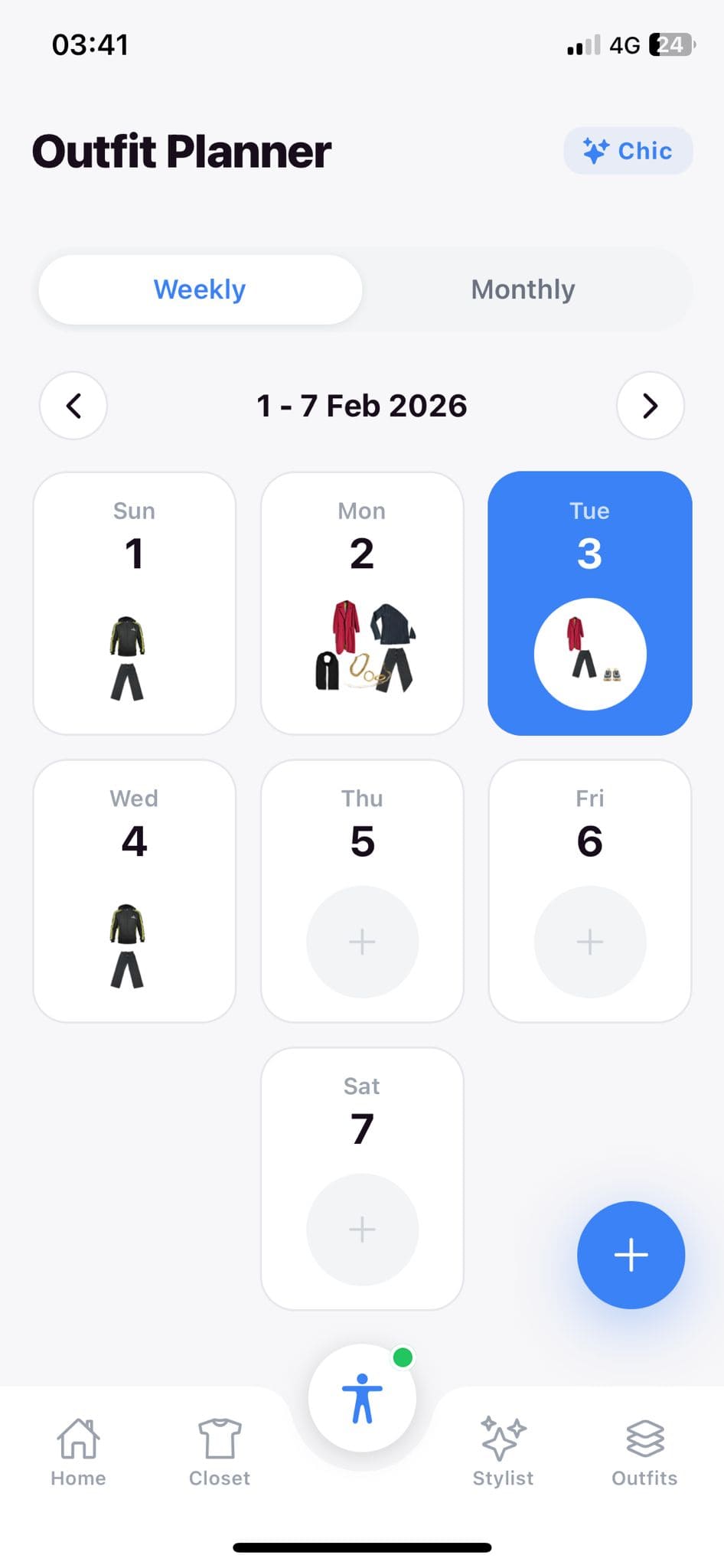724x1568 pixels.
Task: Select the body avatar icon with green dot
Action: click(x=362, y=1398)
